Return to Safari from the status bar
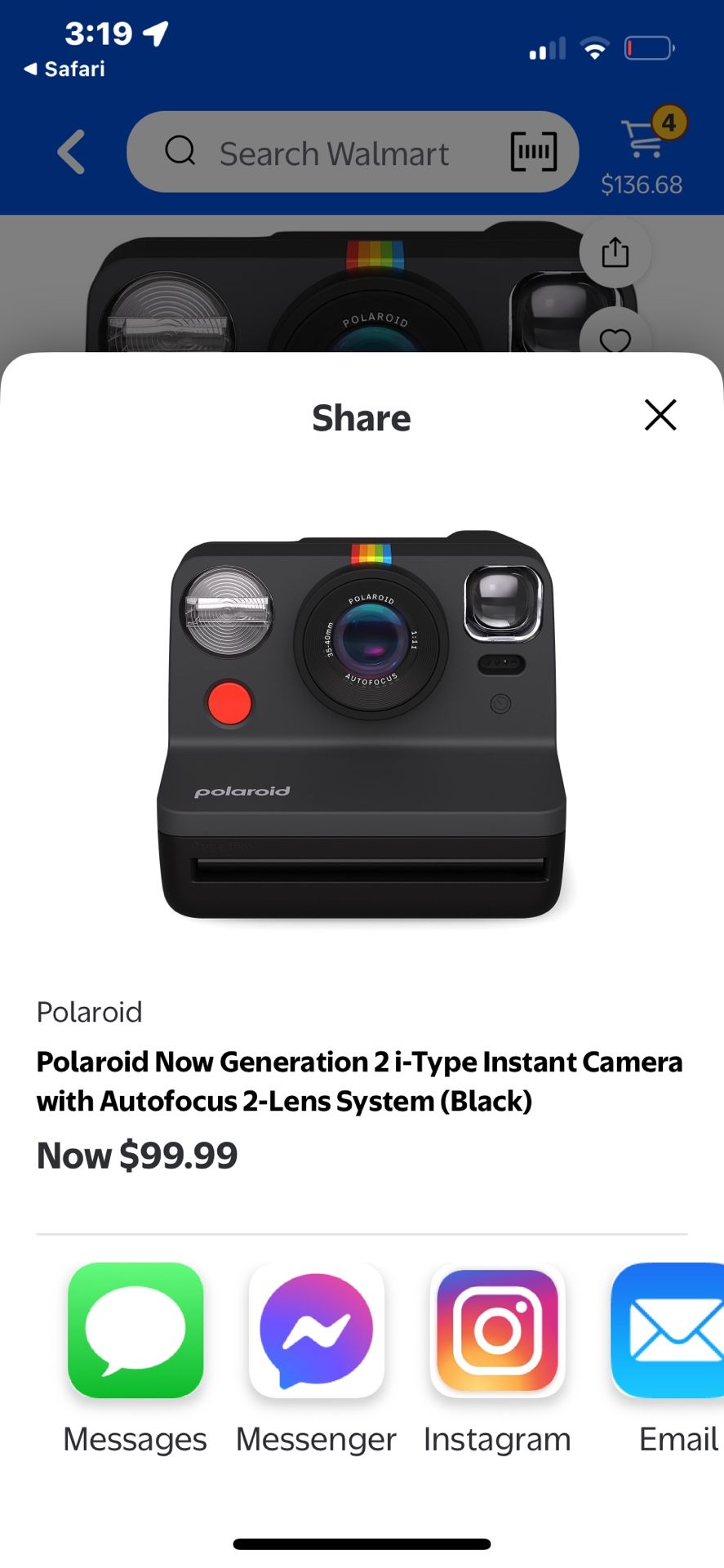Image resolution: width=724 pixels, height=1568 pixels. tap(65, 69)
